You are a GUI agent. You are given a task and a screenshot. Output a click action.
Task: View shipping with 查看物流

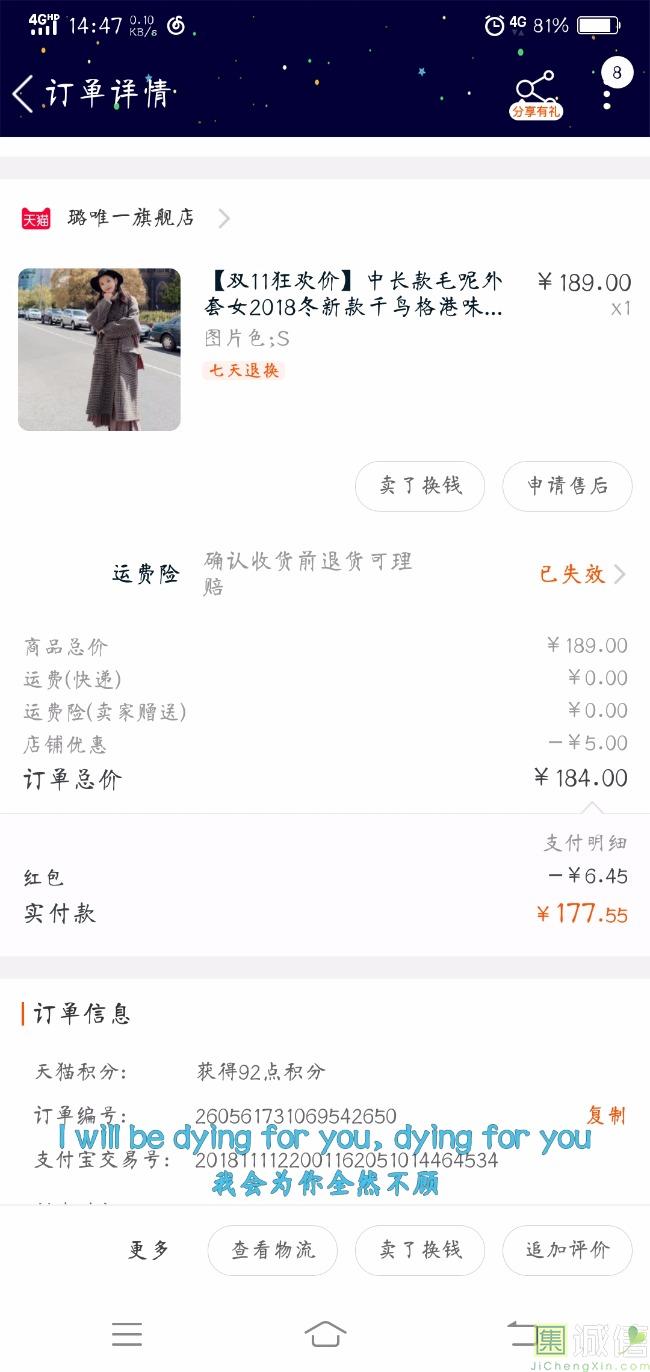272,1249
